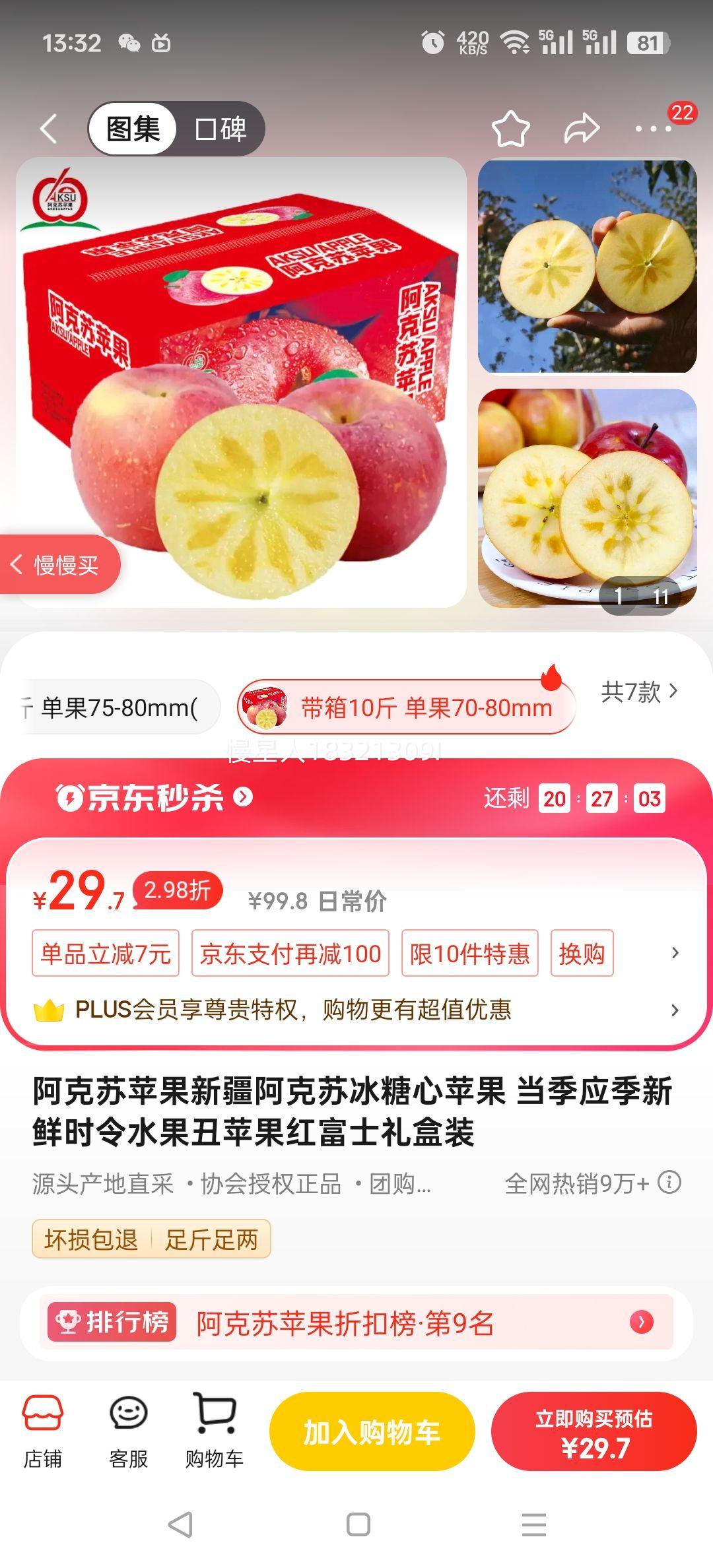Image resolution: width=713 pixels, height=1568 pixels.
Task: Share the product using the share arrow icon
Action: click(x=581, y=127)
